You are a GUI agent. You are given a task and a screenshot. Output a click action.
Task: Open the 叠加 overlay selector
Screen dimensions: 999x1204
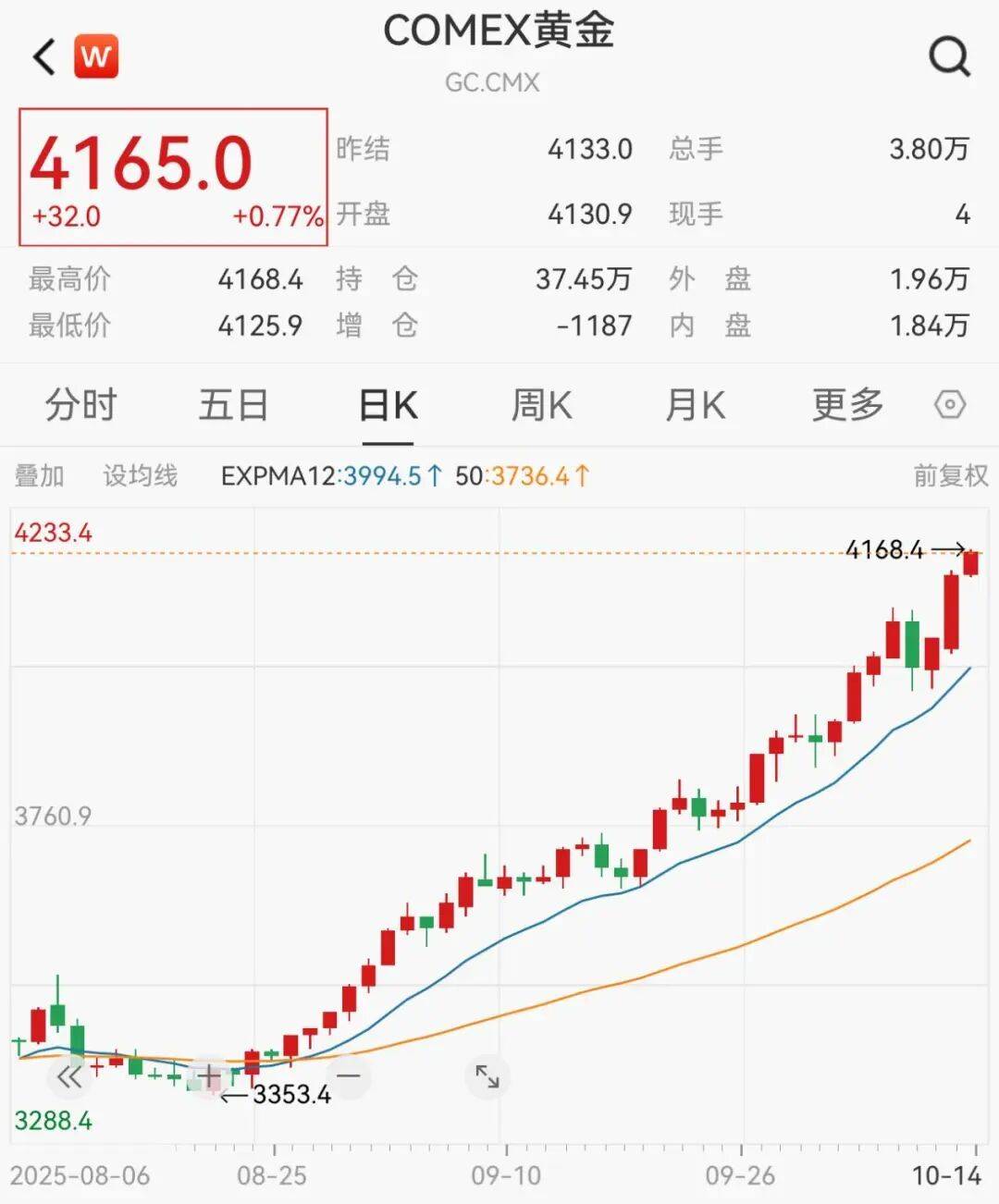coord(41,476)
